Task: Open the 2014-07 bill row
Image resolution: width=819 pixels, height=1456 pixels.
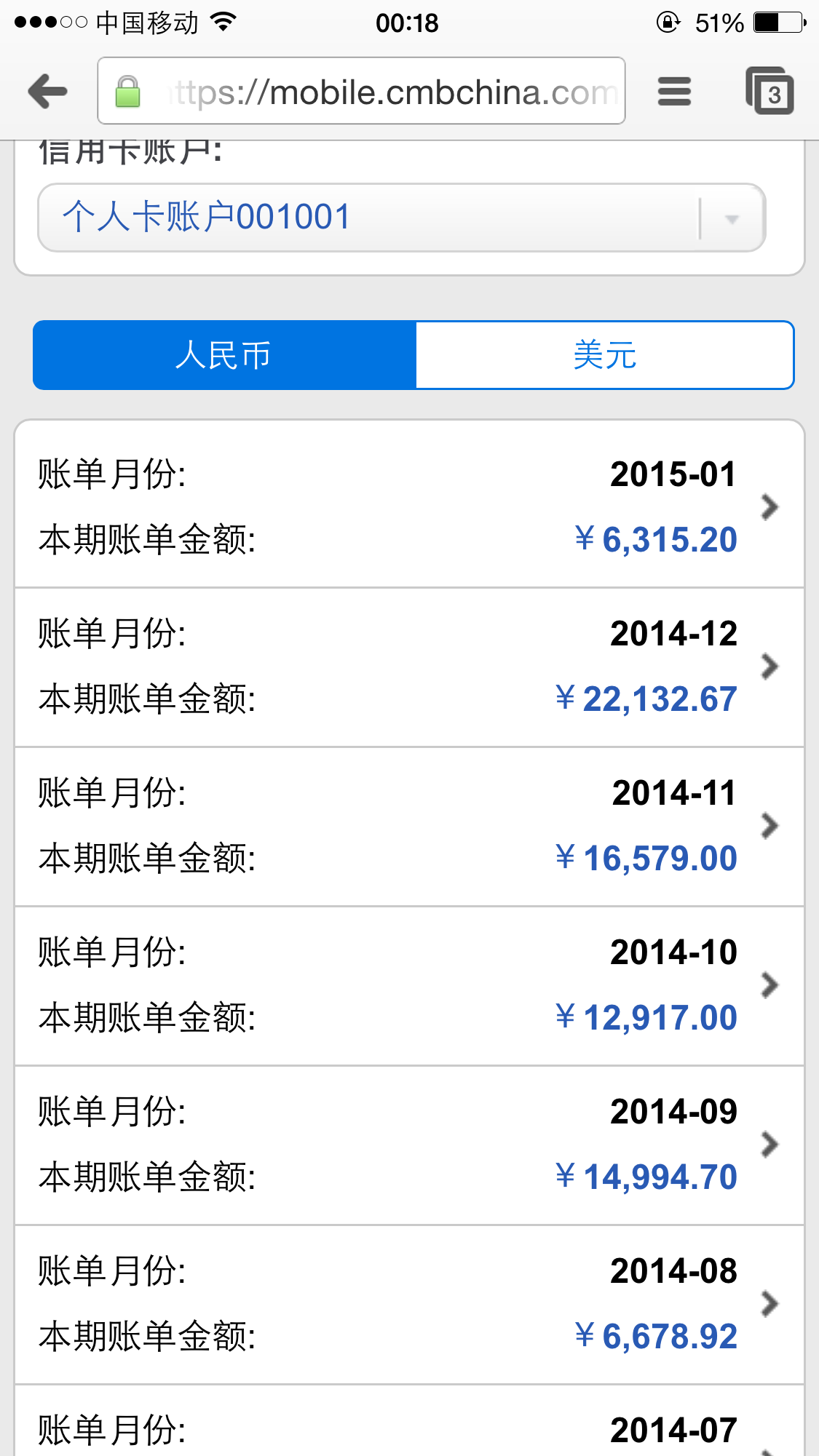Action: click(x=409, y=1421)
